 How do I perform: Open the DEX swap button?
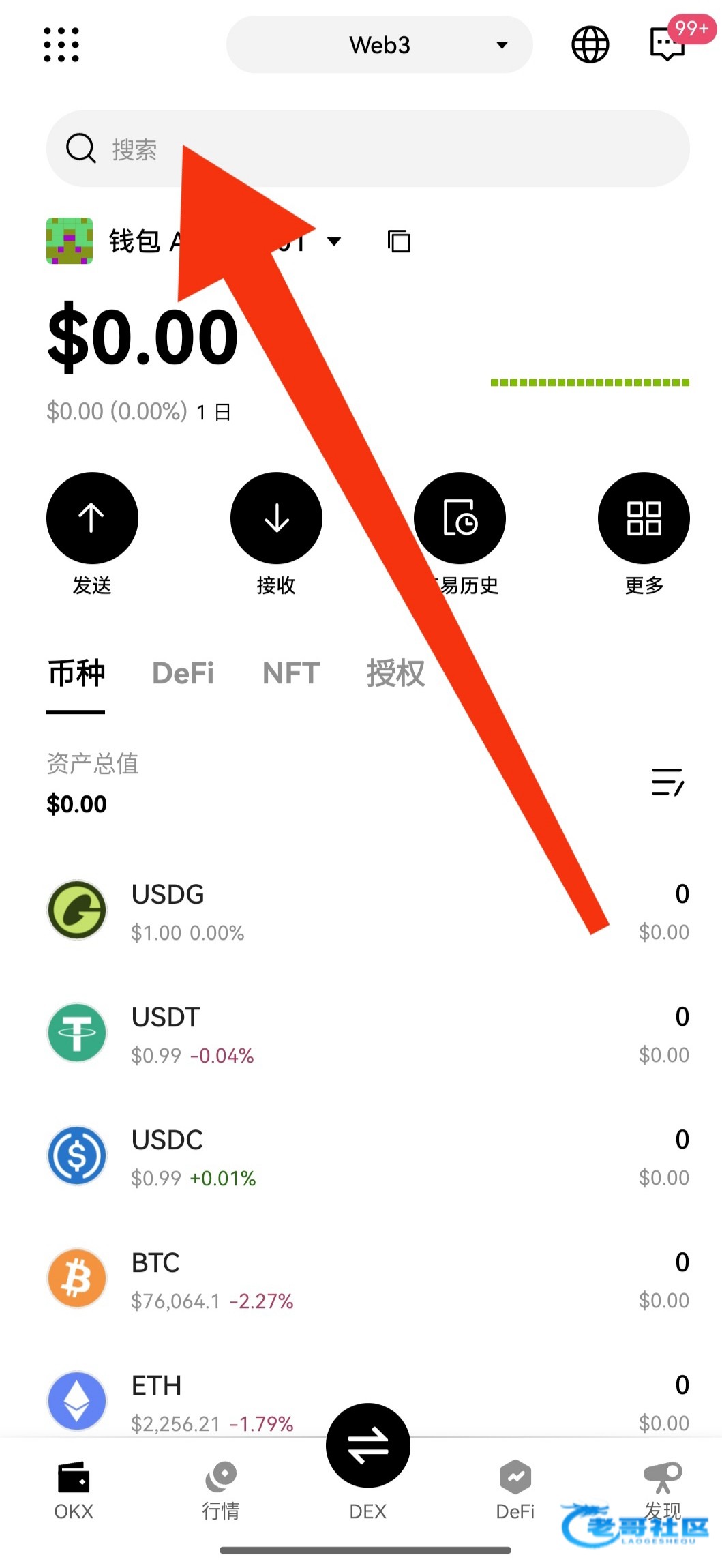click(x=368, y=1445)
